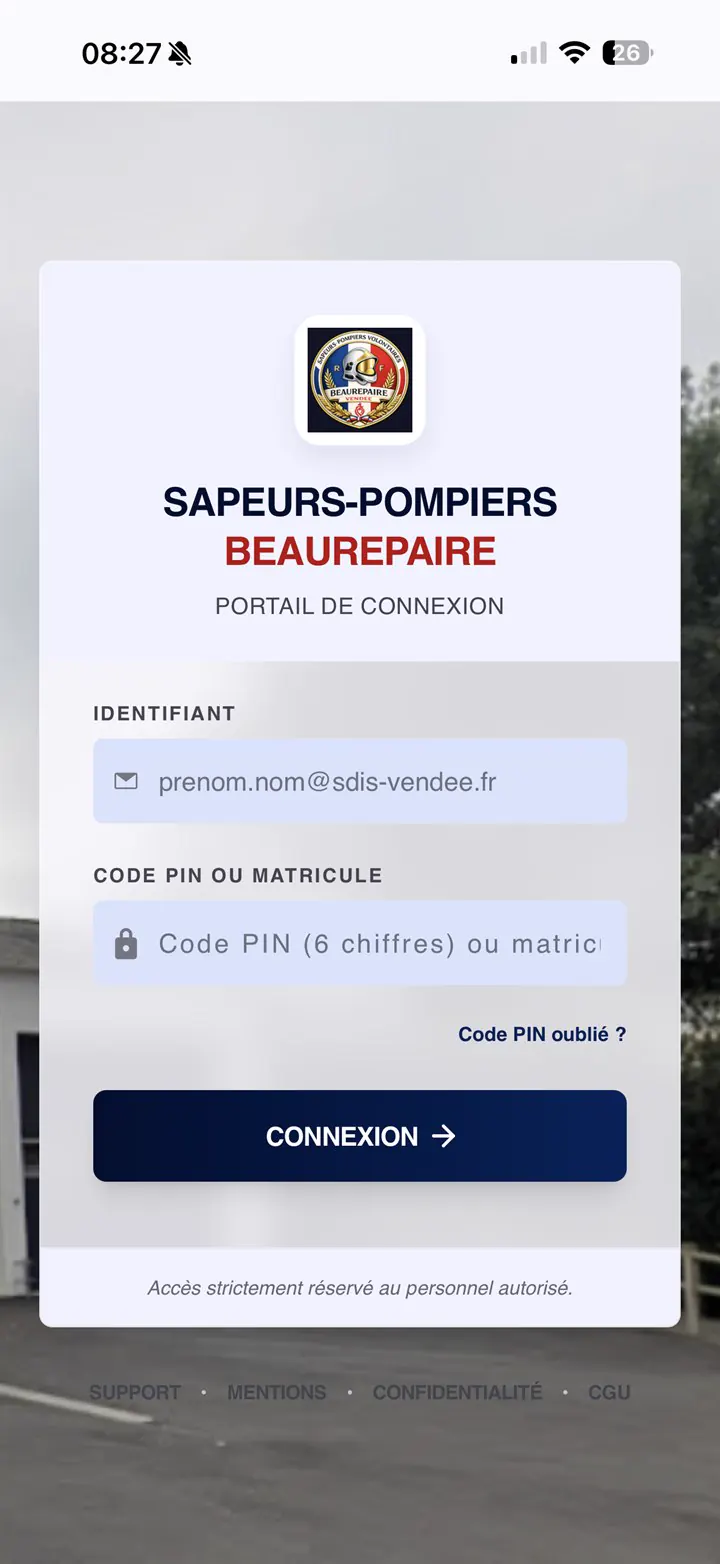Click the padlock icon in the code PIN field
Image resolution: width=720 pixels, height=1564 pixels.
[126, 942]
